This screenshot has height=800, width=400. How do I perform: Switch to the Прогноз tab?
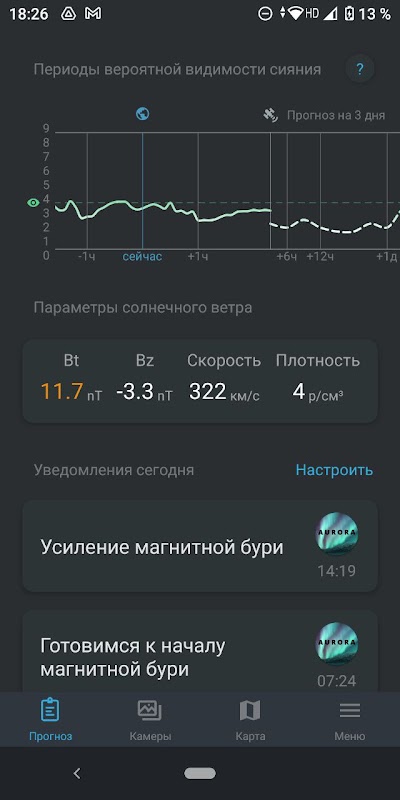(x=50, y=719)
